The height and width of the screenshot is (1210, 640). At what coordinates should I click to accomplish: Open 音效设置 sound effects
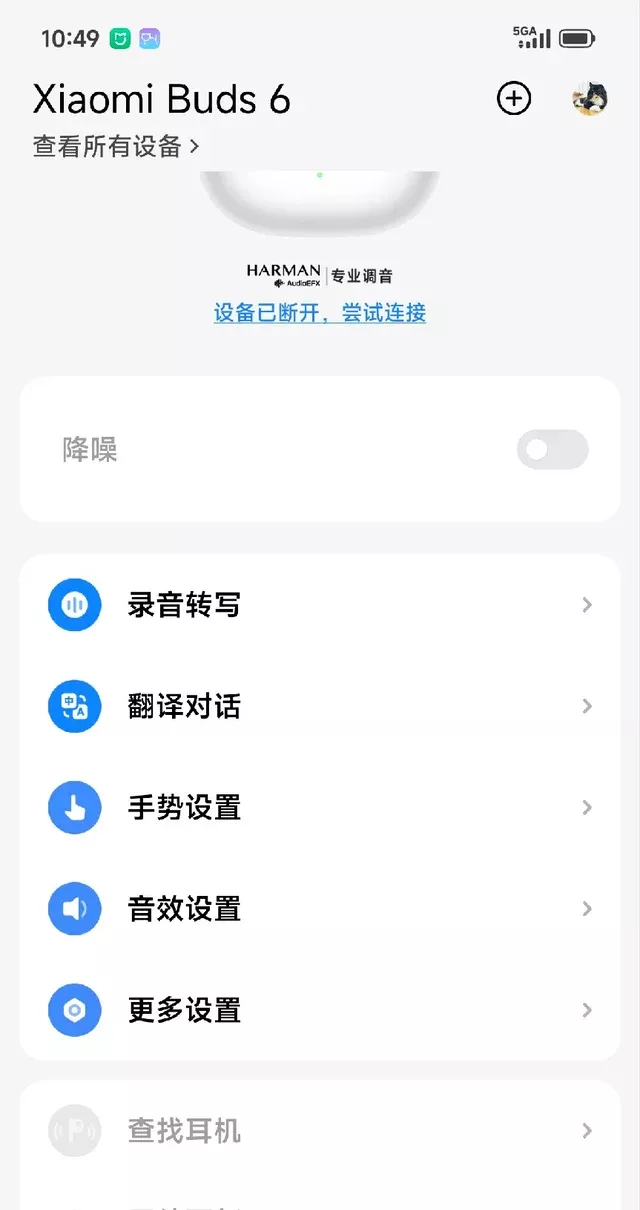click(x=320, y=909)
